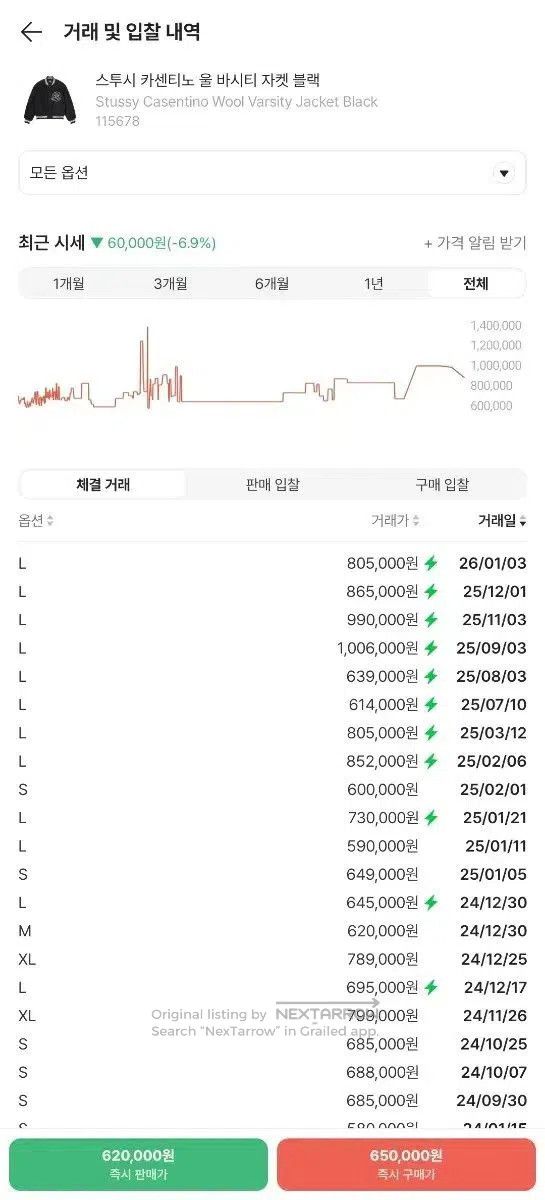Viewport: 545px width, 1200px height.
Task: Sort list by 옵션 column
Action: point(36,521)
